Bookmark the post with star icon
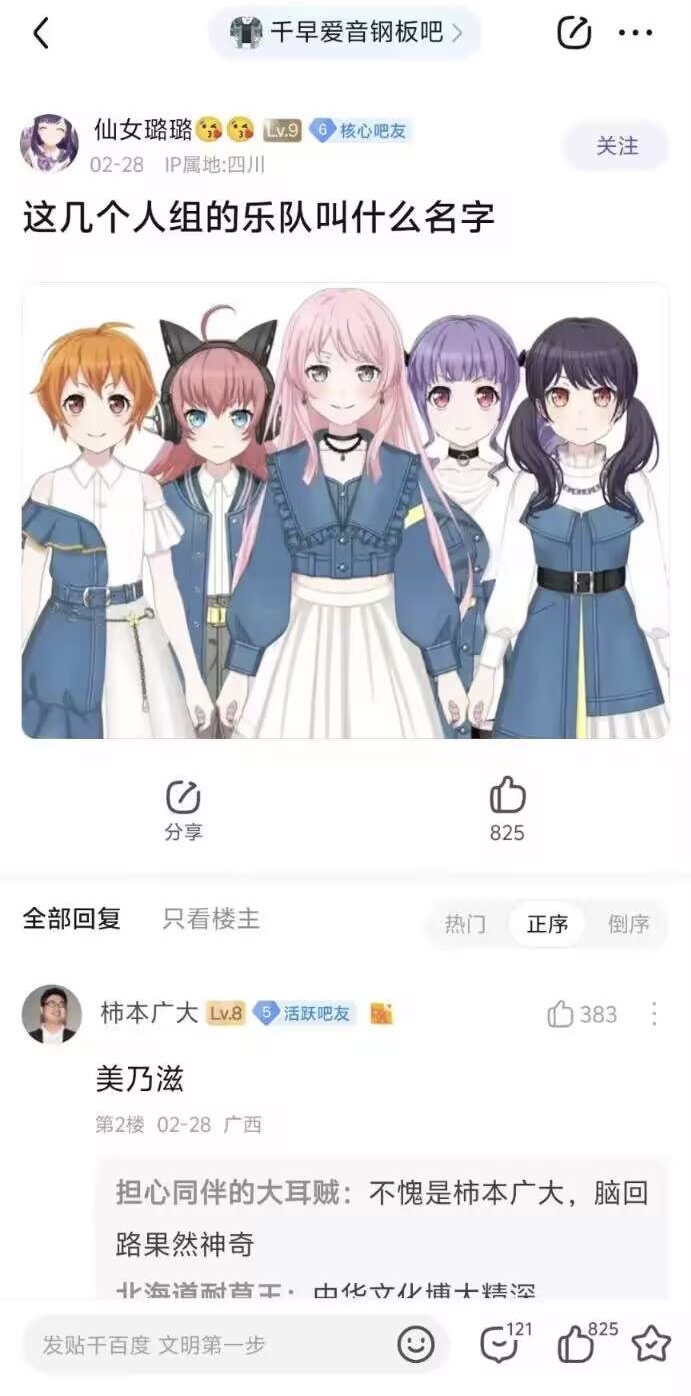The width and height of the screenshot is (691, 1396). (x=651, y=1344)
